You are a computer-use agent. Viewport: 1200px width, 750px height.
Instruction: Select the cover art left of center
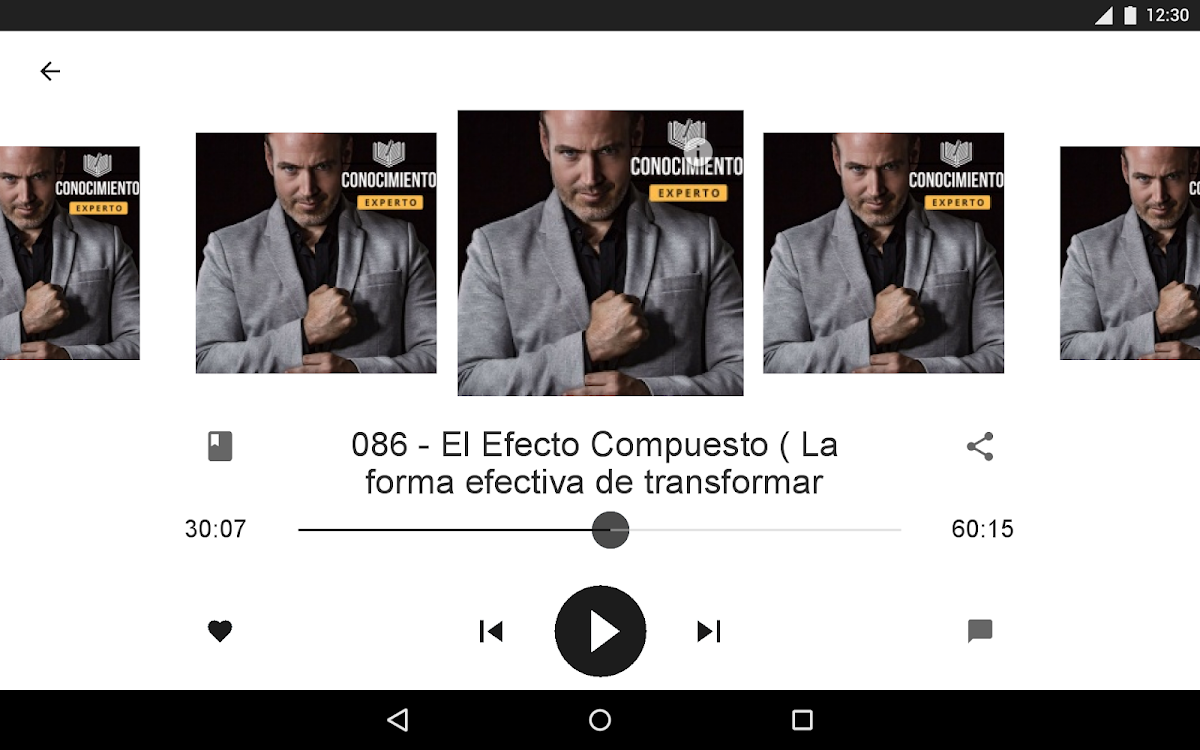(x=316, y=253)
